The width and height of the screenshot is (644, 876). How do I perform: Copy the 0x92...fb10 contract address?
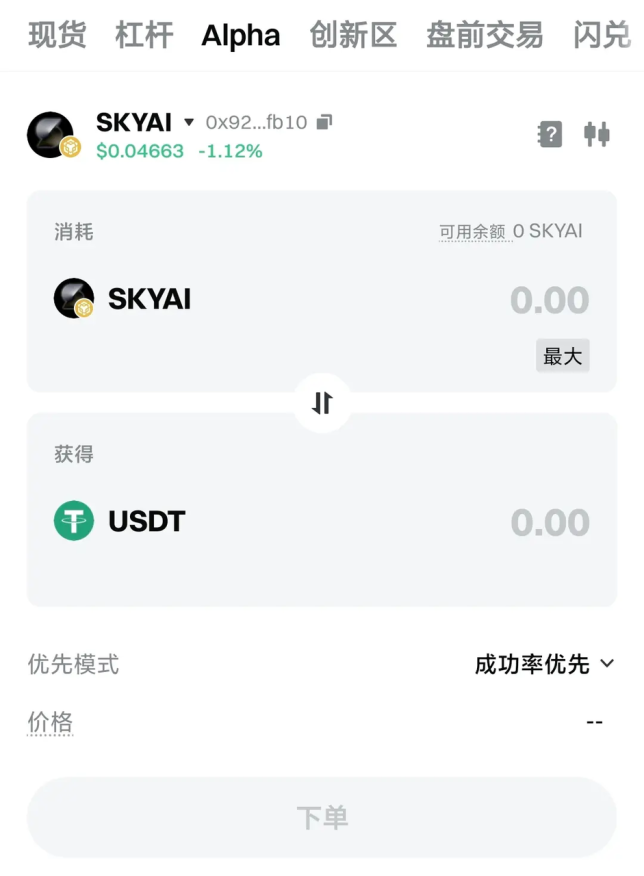click(x=324, y=122)
